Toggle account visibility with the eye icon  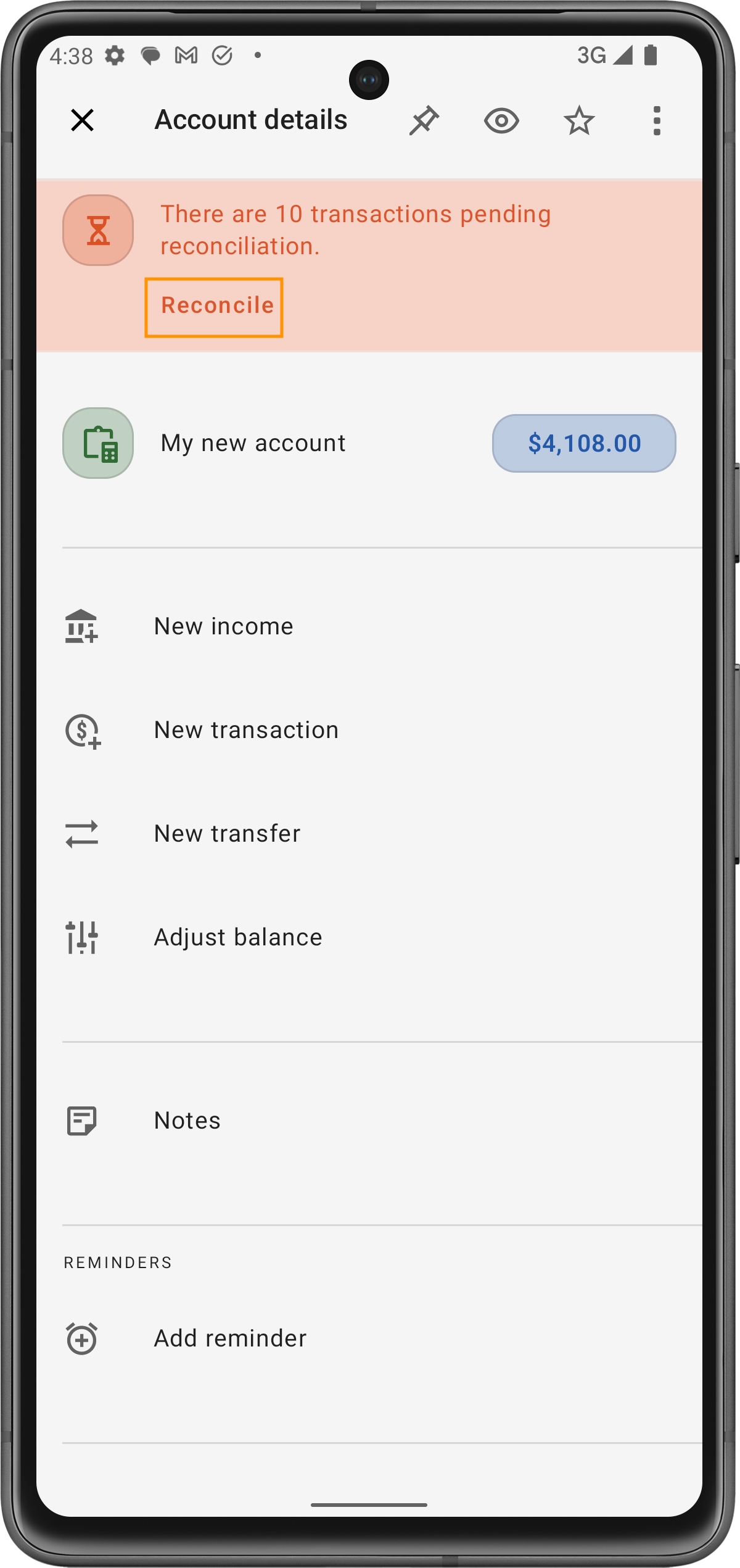pyautogui.click(x=501, y=120)
